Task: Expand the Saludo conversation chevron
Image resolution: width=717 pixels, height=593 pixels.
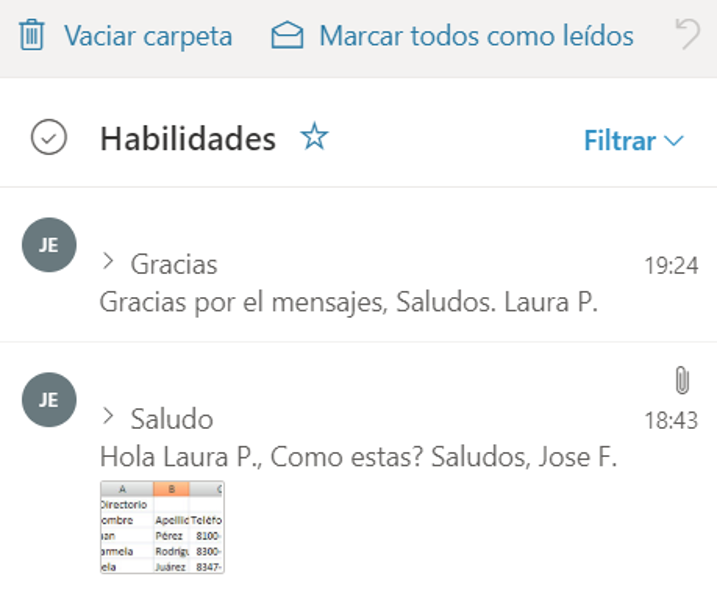Action: point(109,417)
